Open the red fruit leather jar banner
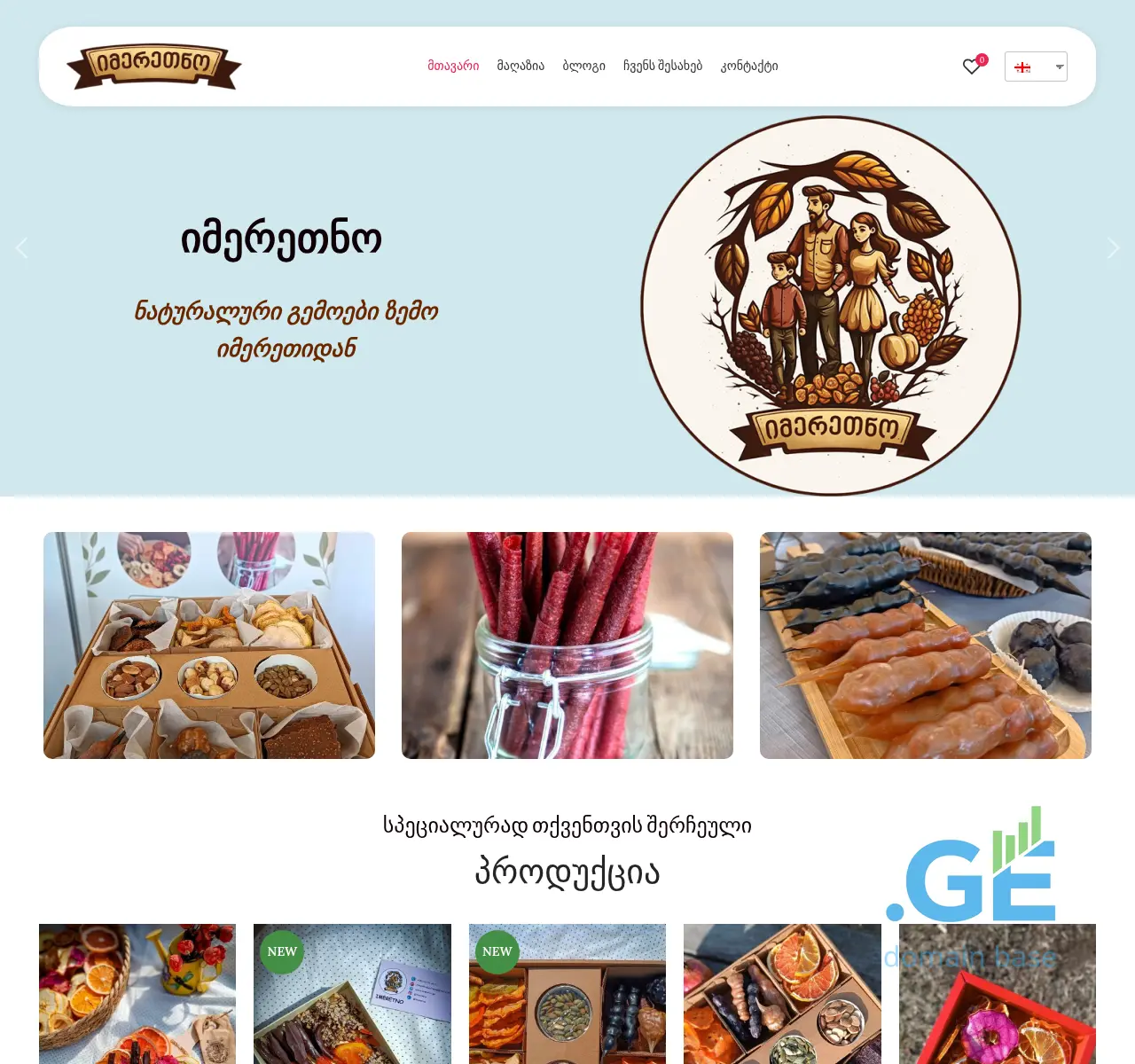Screen dimensions: 1135x1064 567,645
